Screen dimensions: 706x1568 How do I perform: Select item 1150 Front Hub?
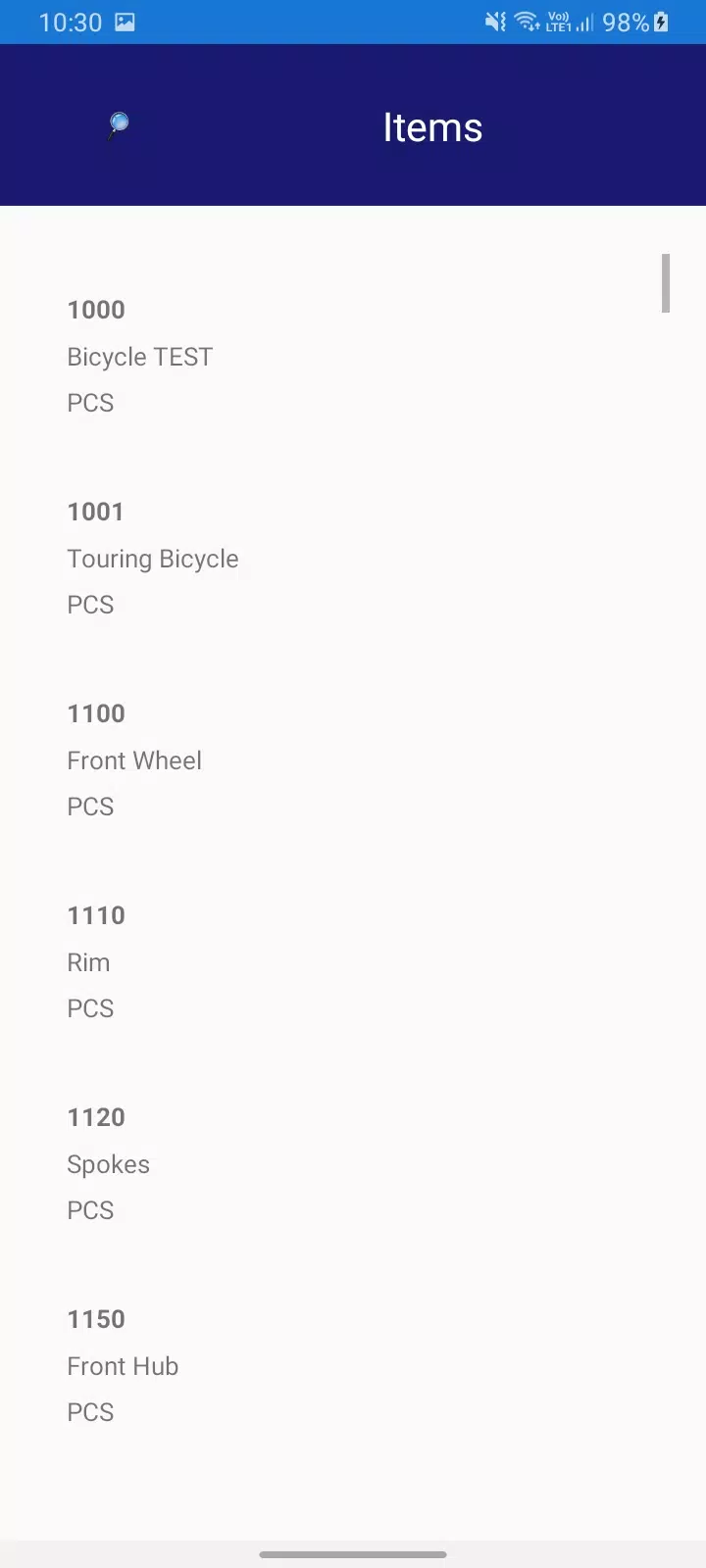(x=353, y=1365)
